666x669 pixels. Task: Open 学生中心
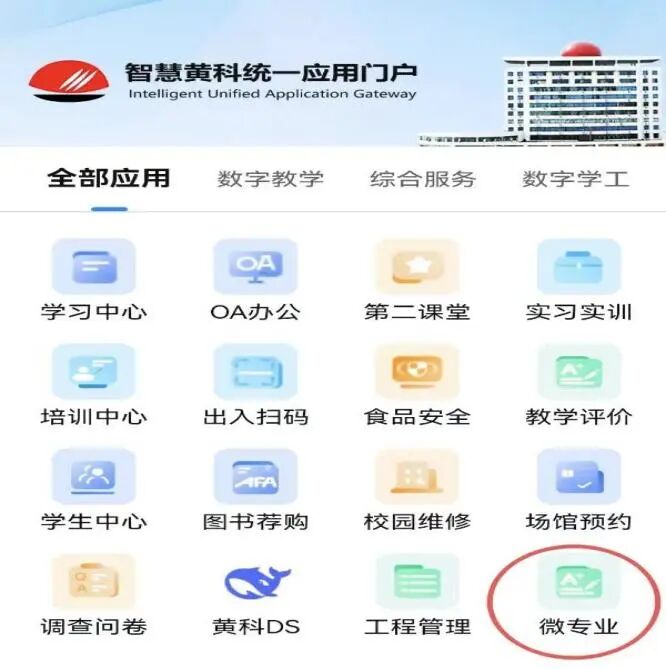(x=93, y=477)
